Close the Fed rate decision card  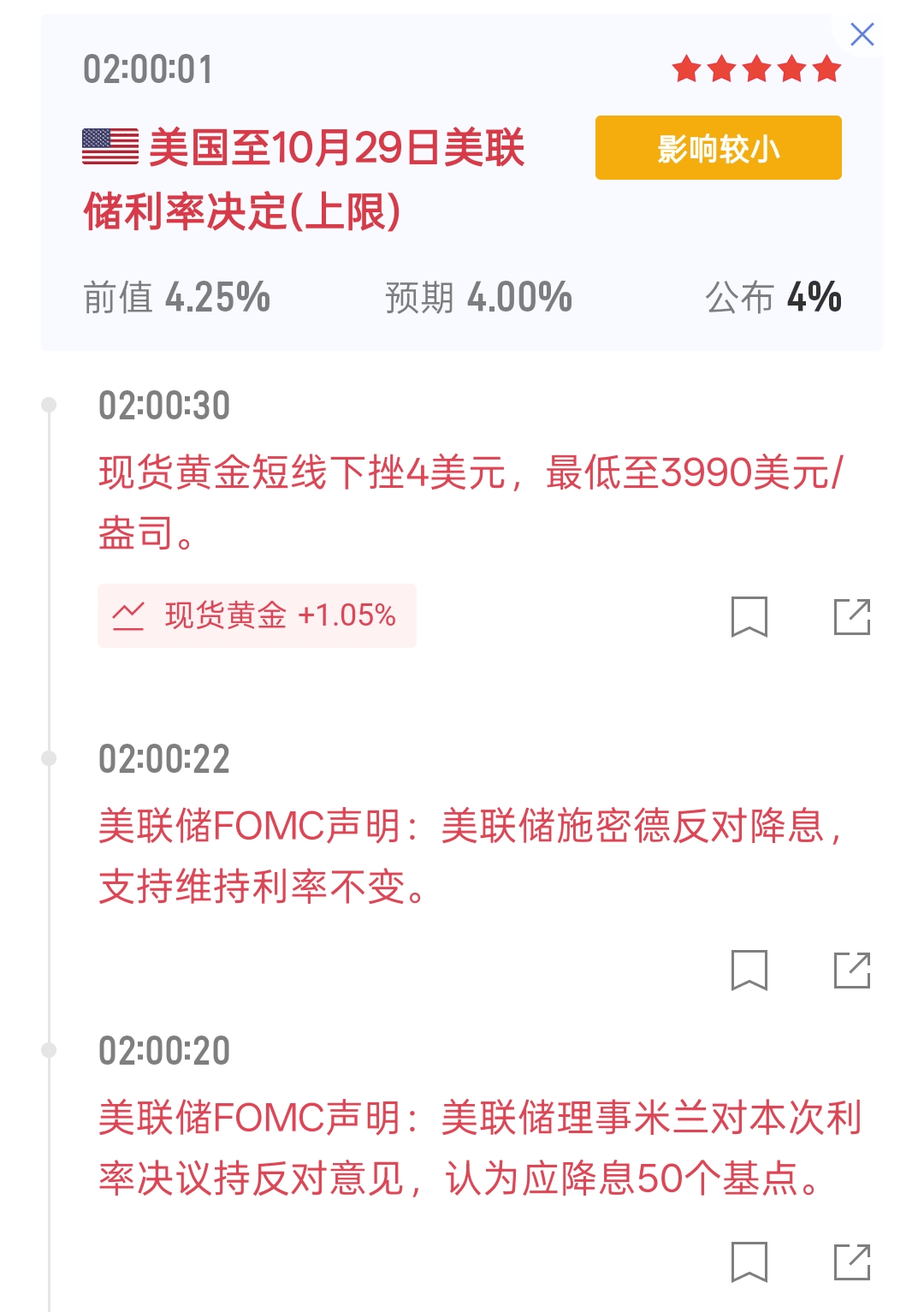pyautogui.click(x=862, y=35)
